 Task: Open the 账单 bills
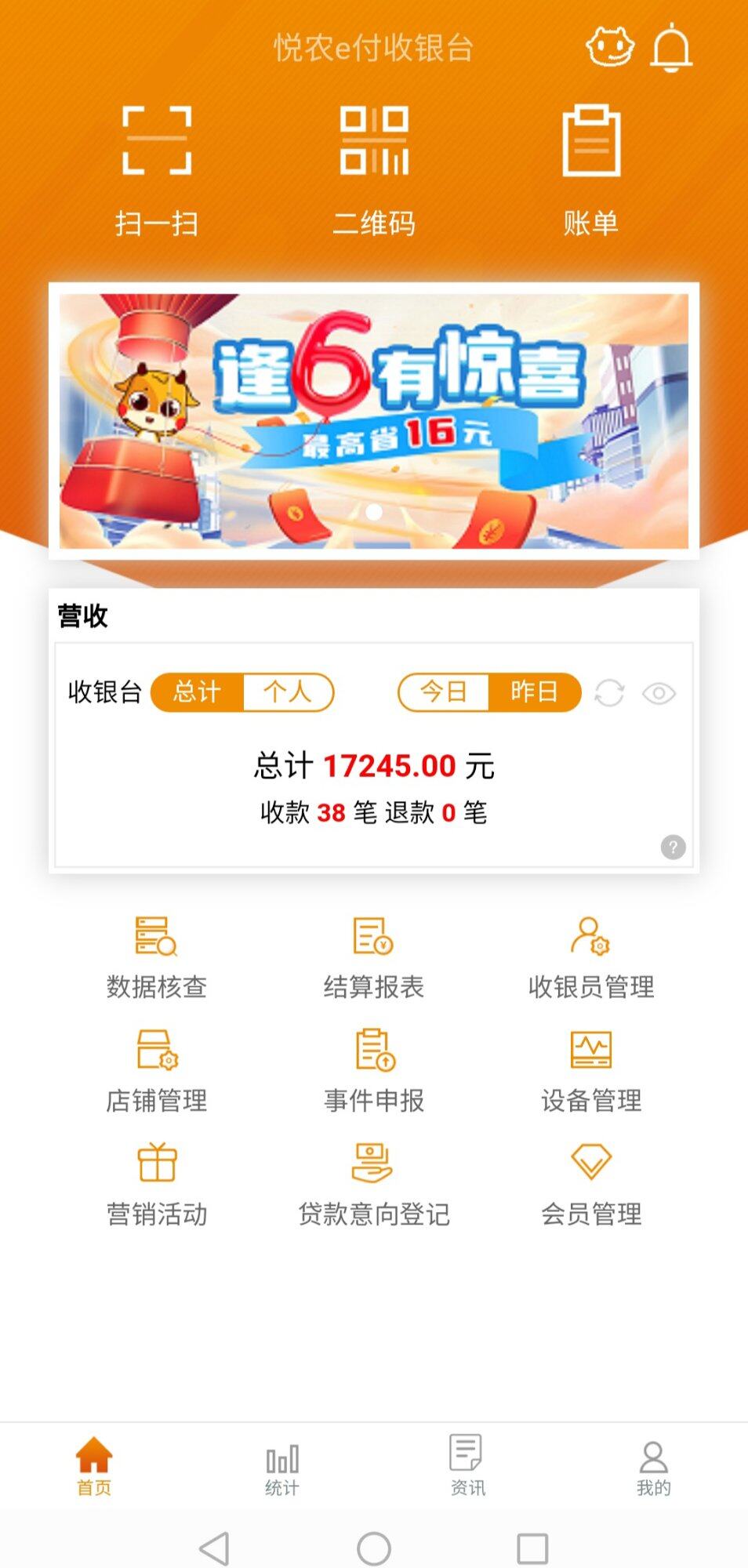click(591, 169)
